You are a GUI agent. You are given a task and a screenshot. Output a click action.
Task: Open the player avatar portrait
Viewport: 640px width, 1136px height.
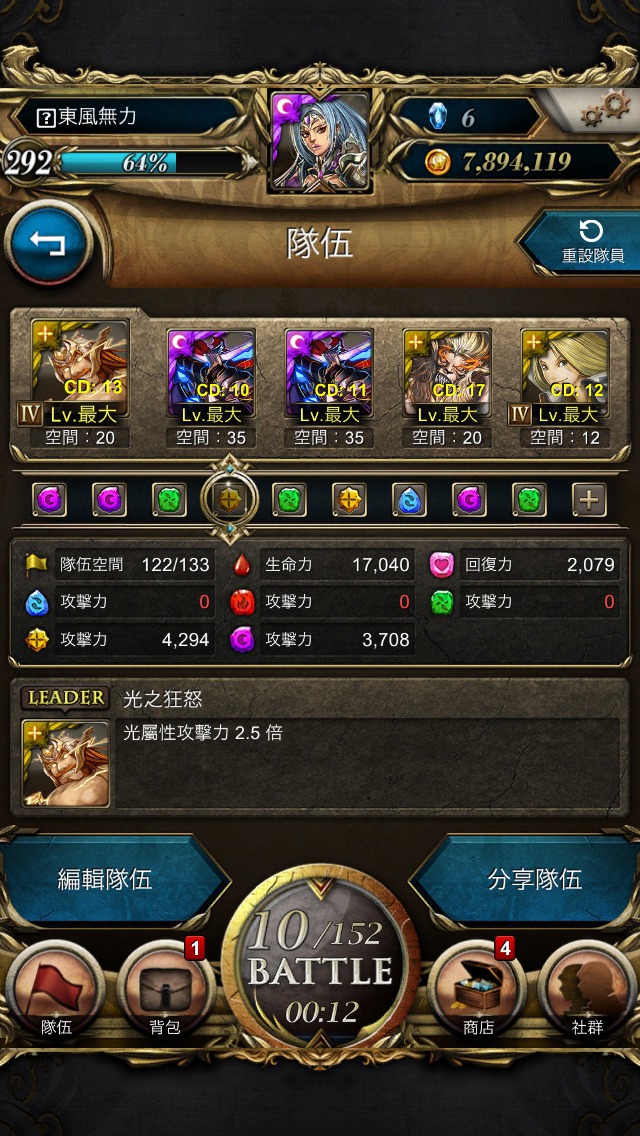click(x=320, y=141)
